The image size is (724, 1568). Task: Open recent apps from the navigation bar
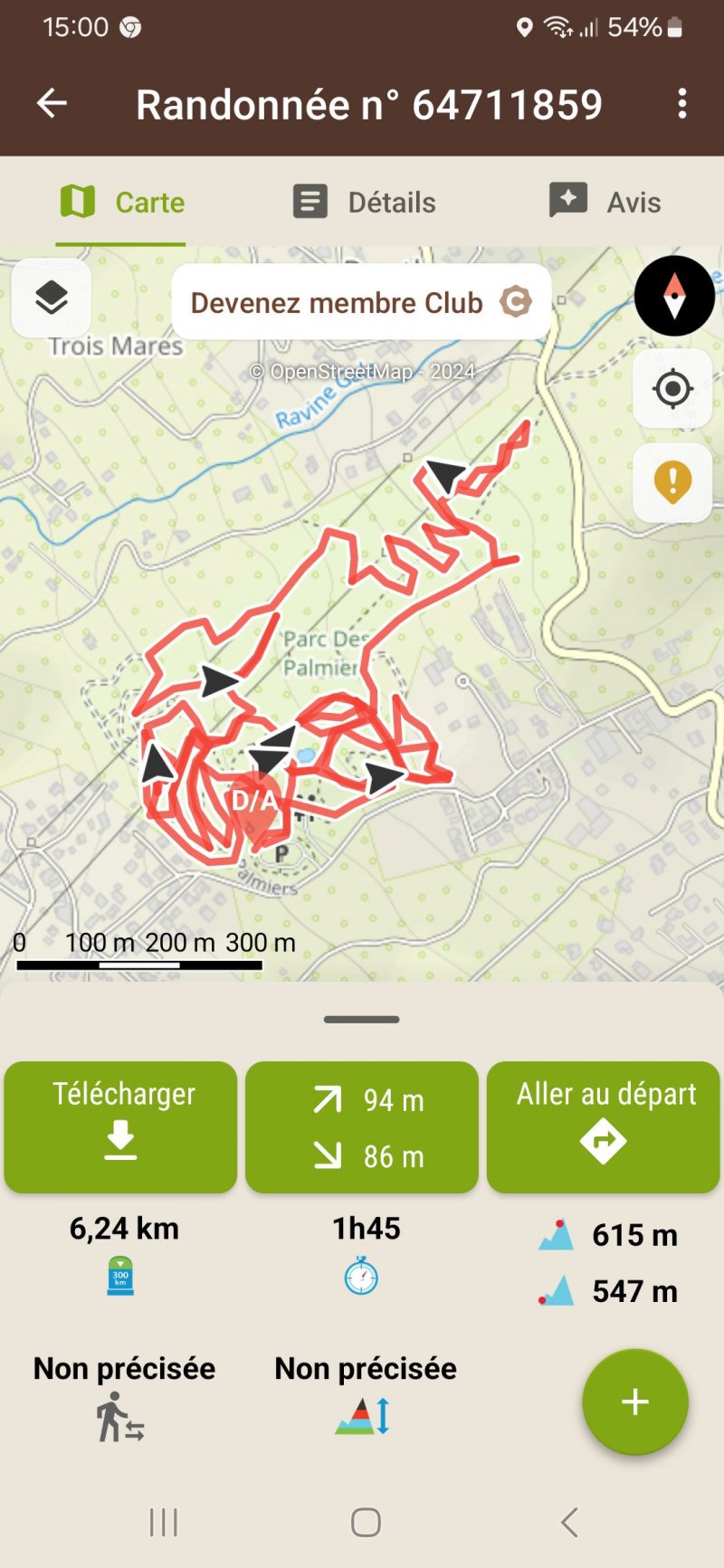(x=164, y=1523)
